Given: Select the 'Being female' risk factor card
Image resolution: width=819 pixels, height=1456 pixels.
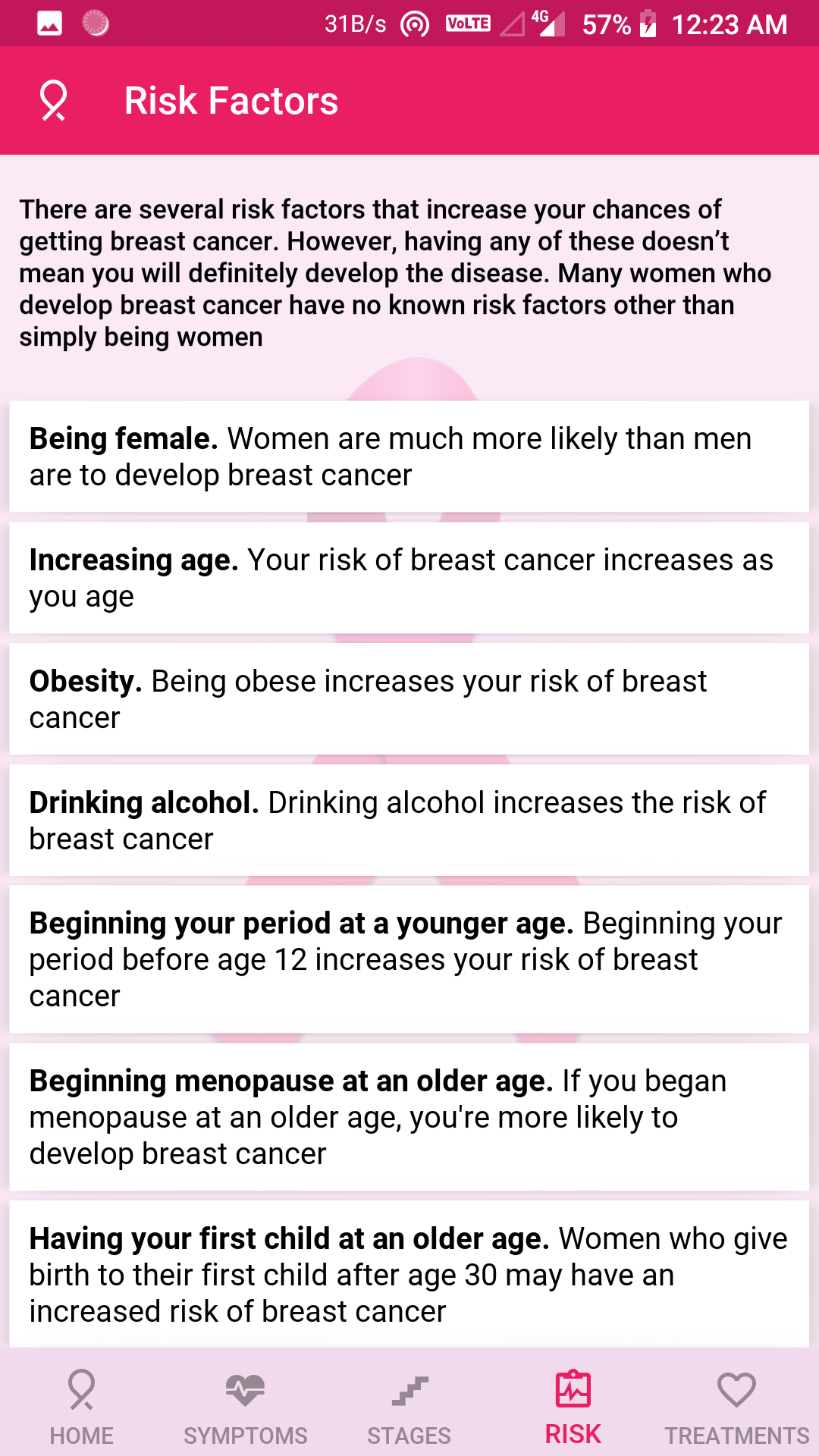Looking at the screenshot, I should [409, 456].
